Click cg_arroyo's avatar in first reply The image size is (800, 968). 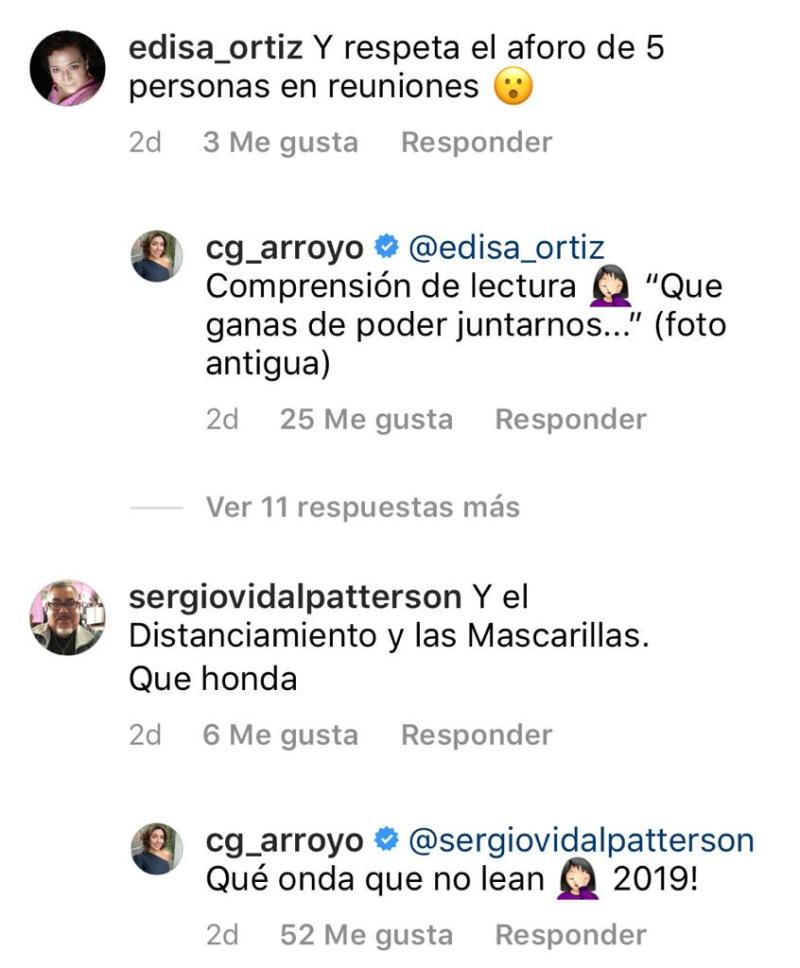coord(155,255)
